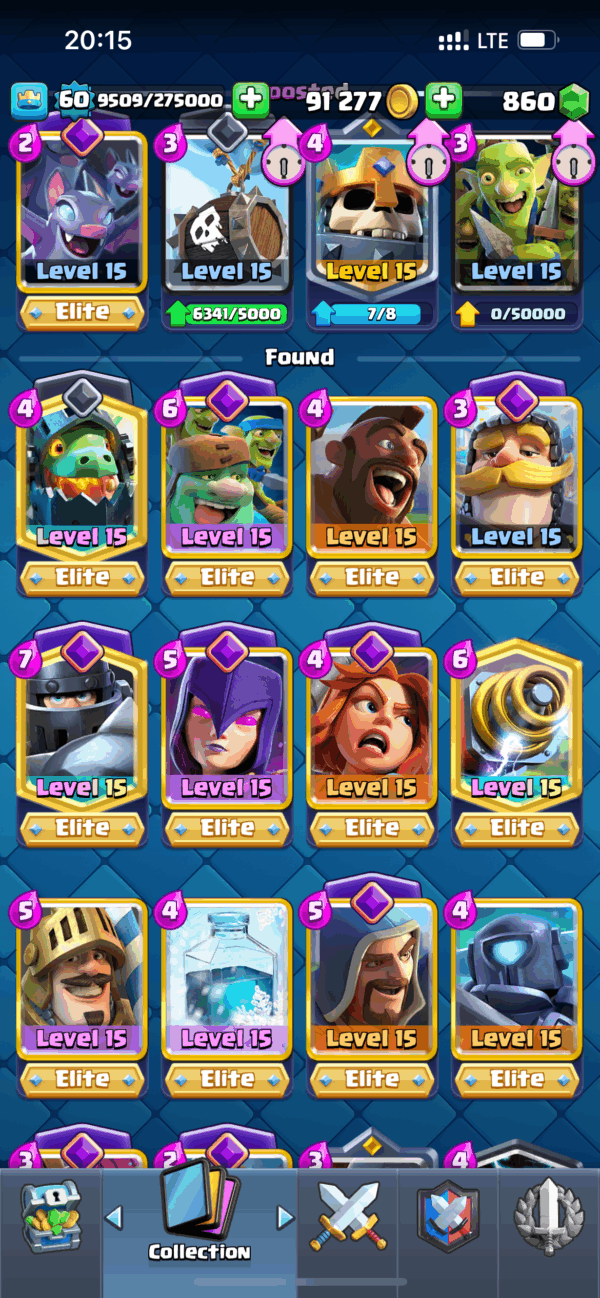Screen dimensions: 600x1298
Task: Select the Knight card with yellow mustache
Action: click(517, 490)
